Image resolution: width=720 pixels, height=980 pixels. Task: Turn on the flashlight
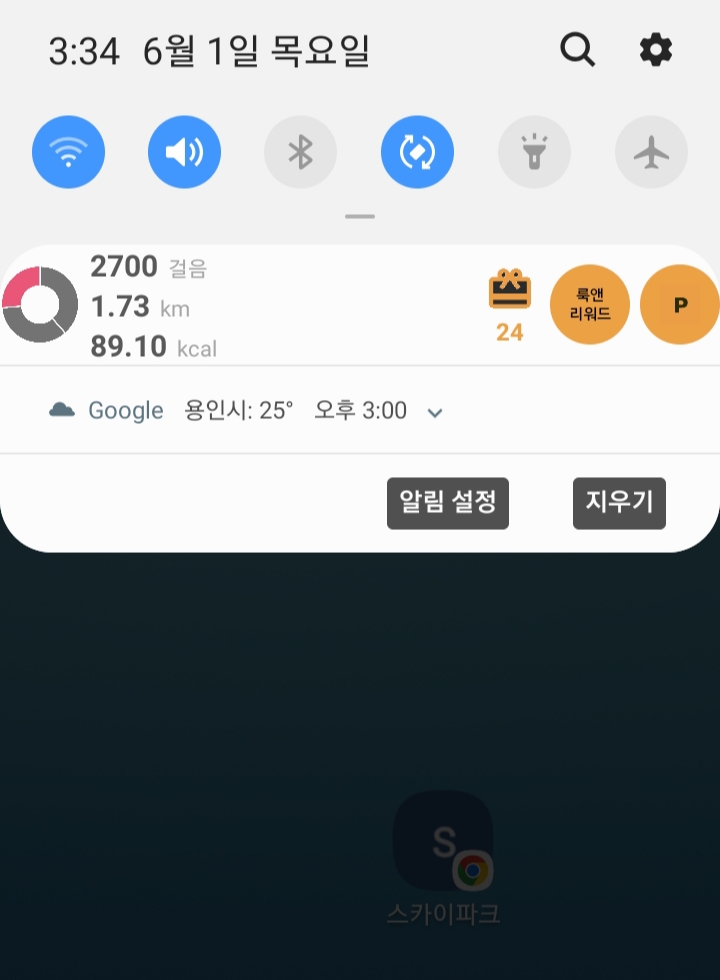pyautogui.click(x=534, y=152)
